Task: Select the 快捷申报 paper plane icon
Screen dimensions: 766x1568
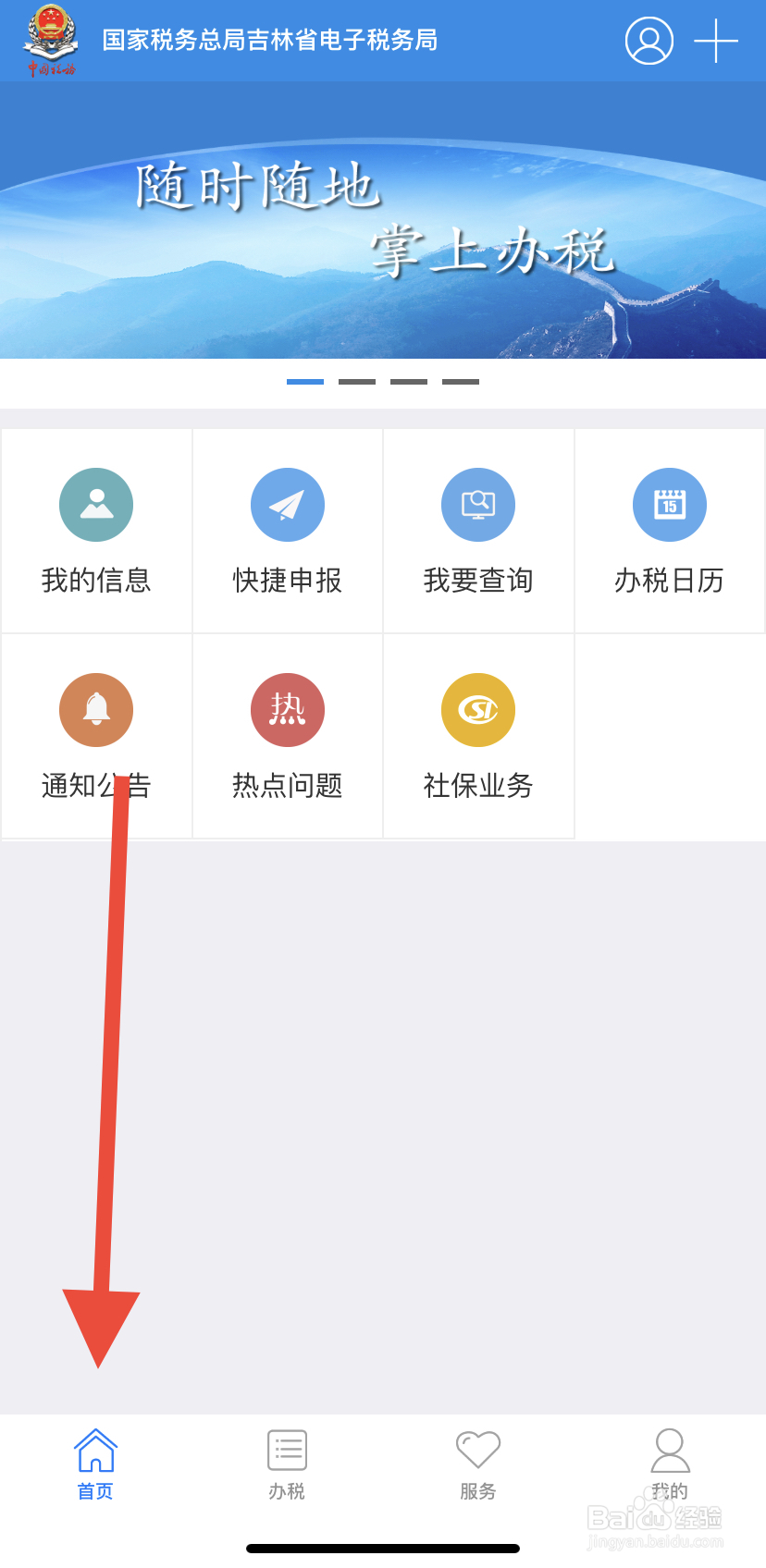Action: pos(287,505)
